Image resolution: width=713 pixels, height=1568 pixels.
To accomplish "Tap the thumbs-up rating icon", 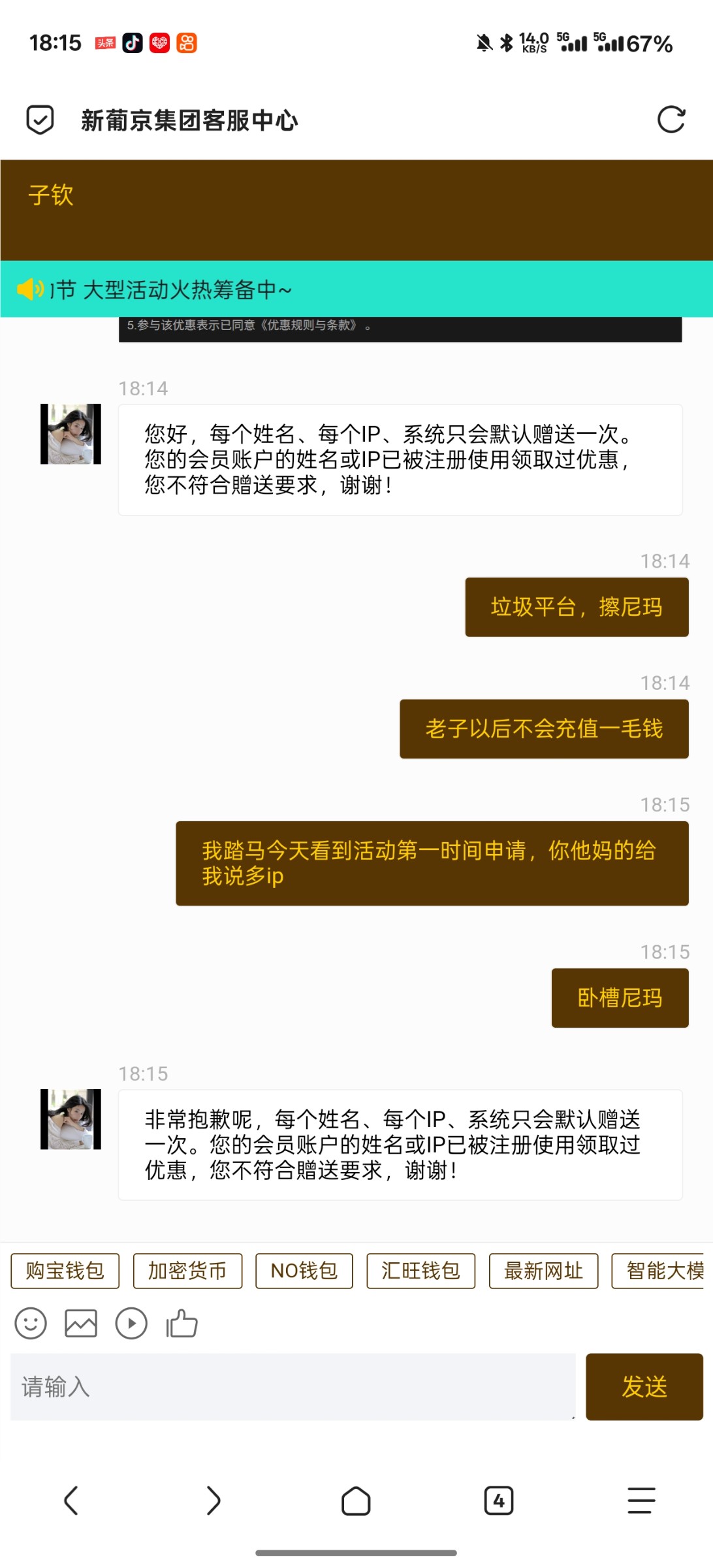I will click(182, 1324).
